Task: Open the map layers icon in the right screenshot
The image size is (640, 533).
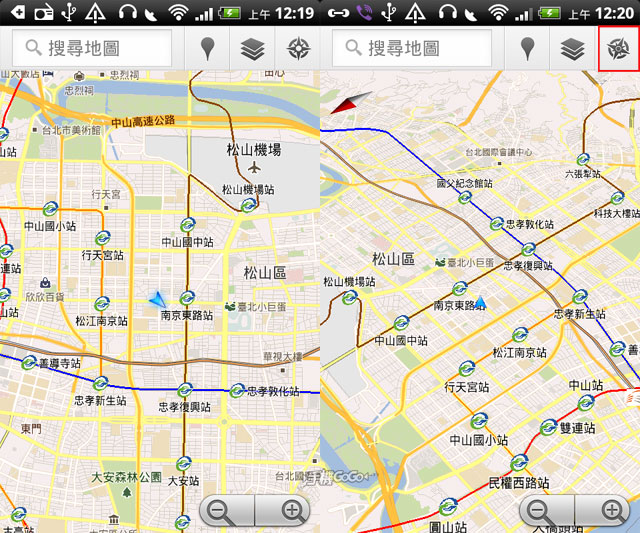Action: (x=573, y=49)
